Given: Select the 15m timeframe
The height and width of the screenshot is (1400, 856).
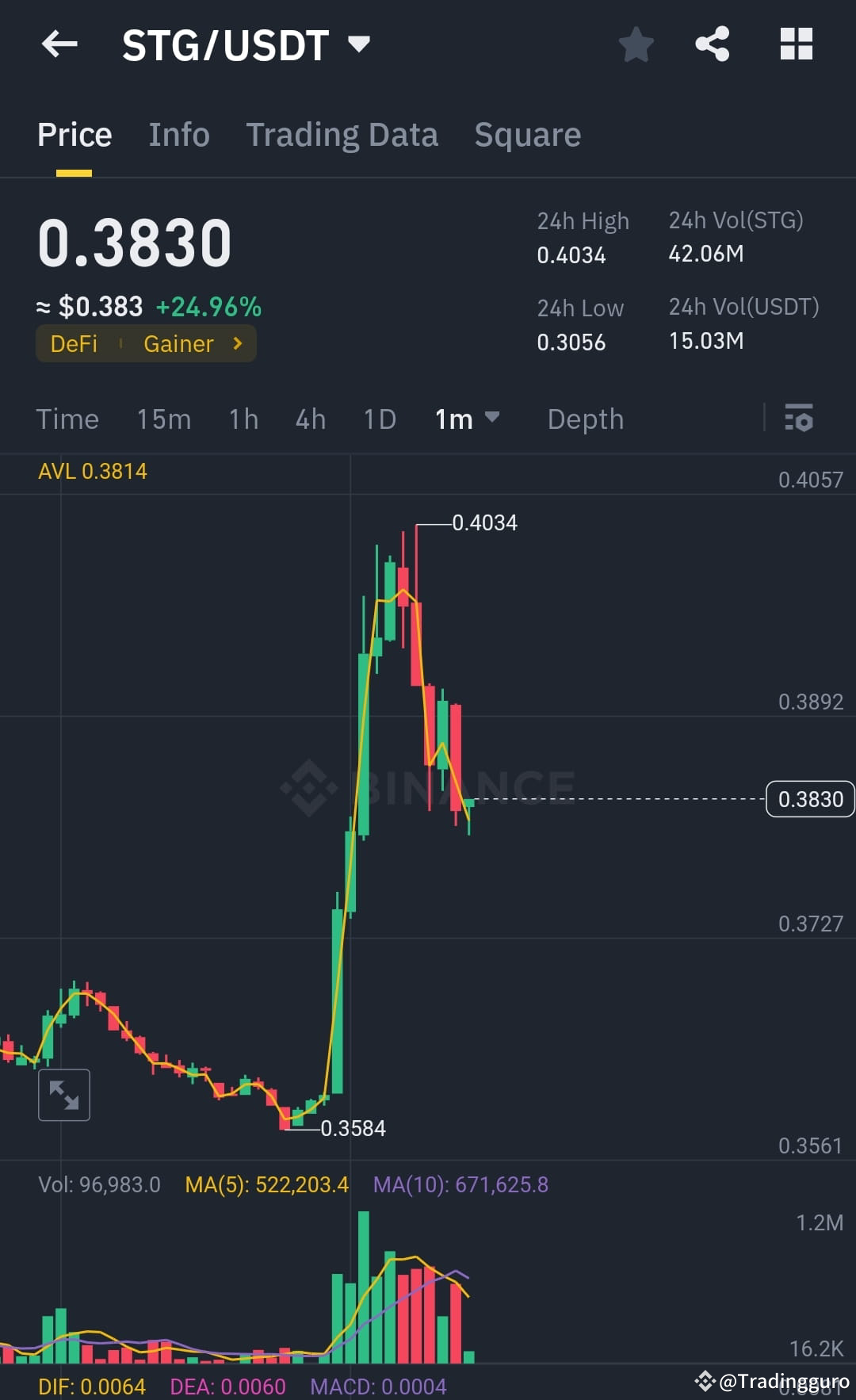Looking at the screenshot, I should (x=163, y=419).
